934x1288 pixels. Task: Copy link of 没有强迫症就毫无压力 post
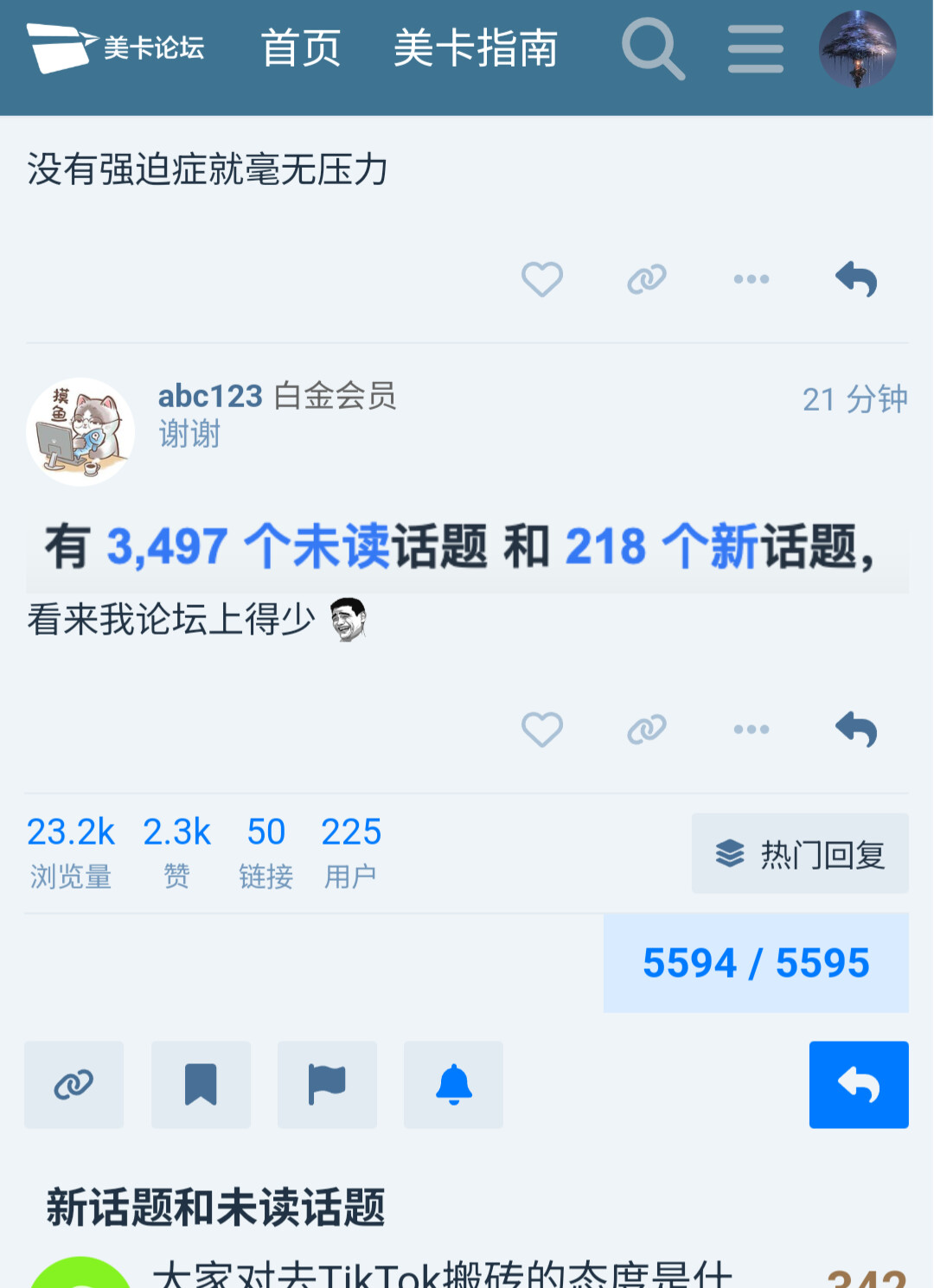pyautogui.click(x=647, y=279)
